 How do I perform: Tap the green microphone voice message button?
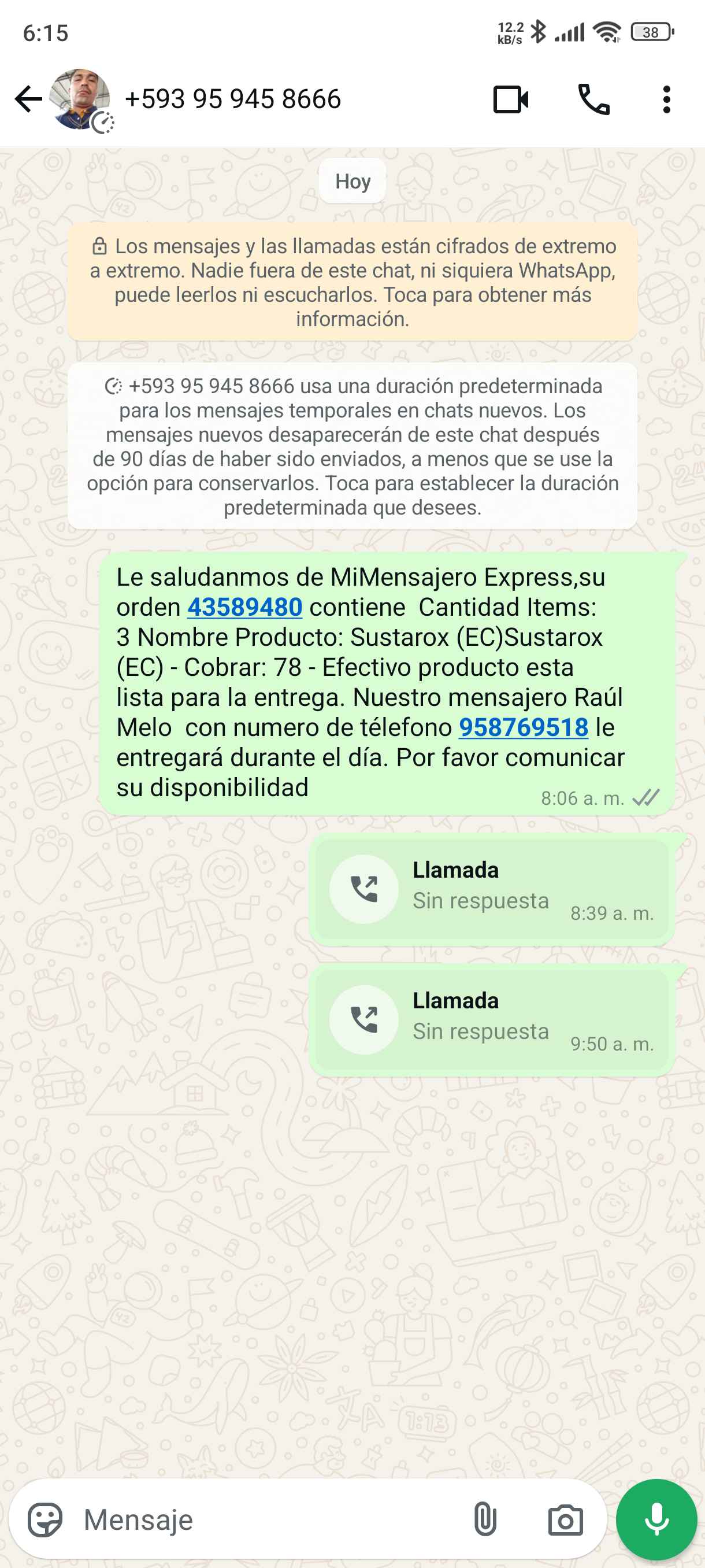[656, 1520]
